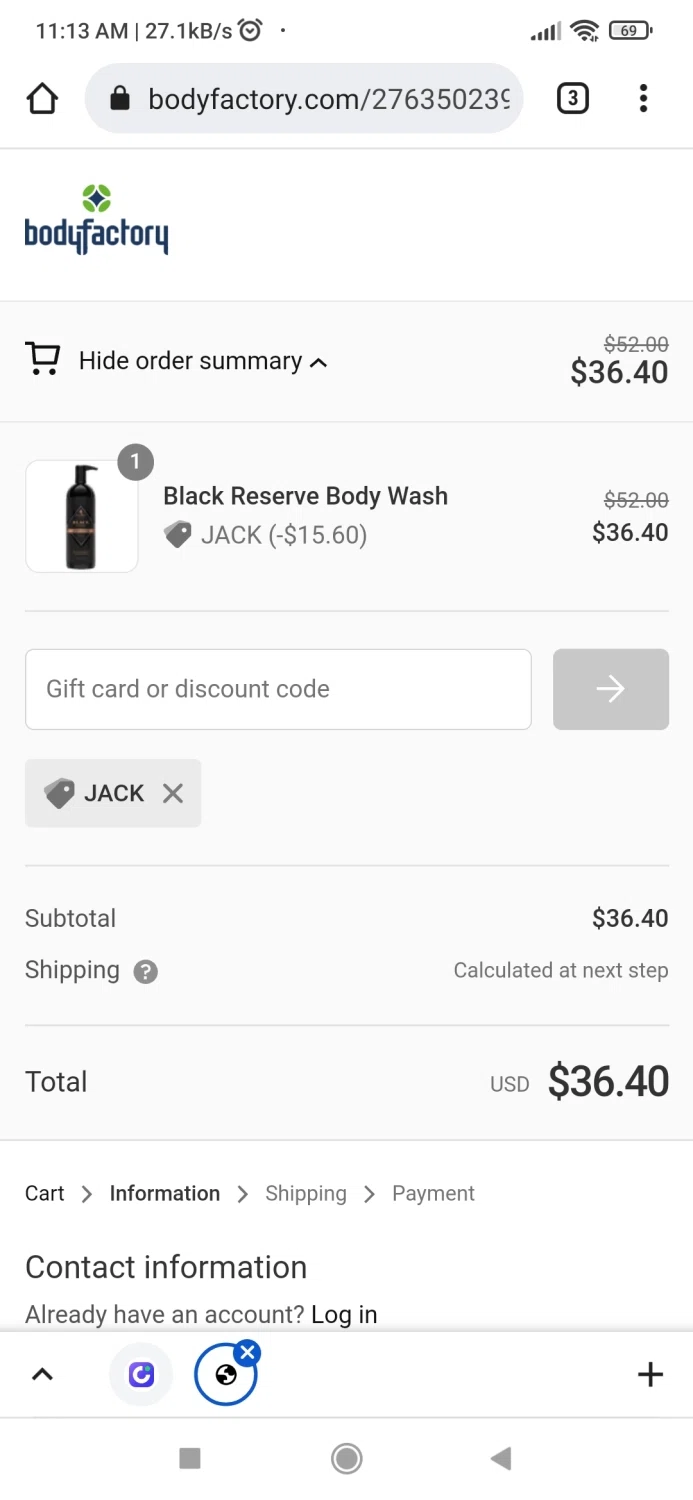Screen dimensions: 693x1500
Task: Switch to the purple C tab
Action: point(141,1375)
